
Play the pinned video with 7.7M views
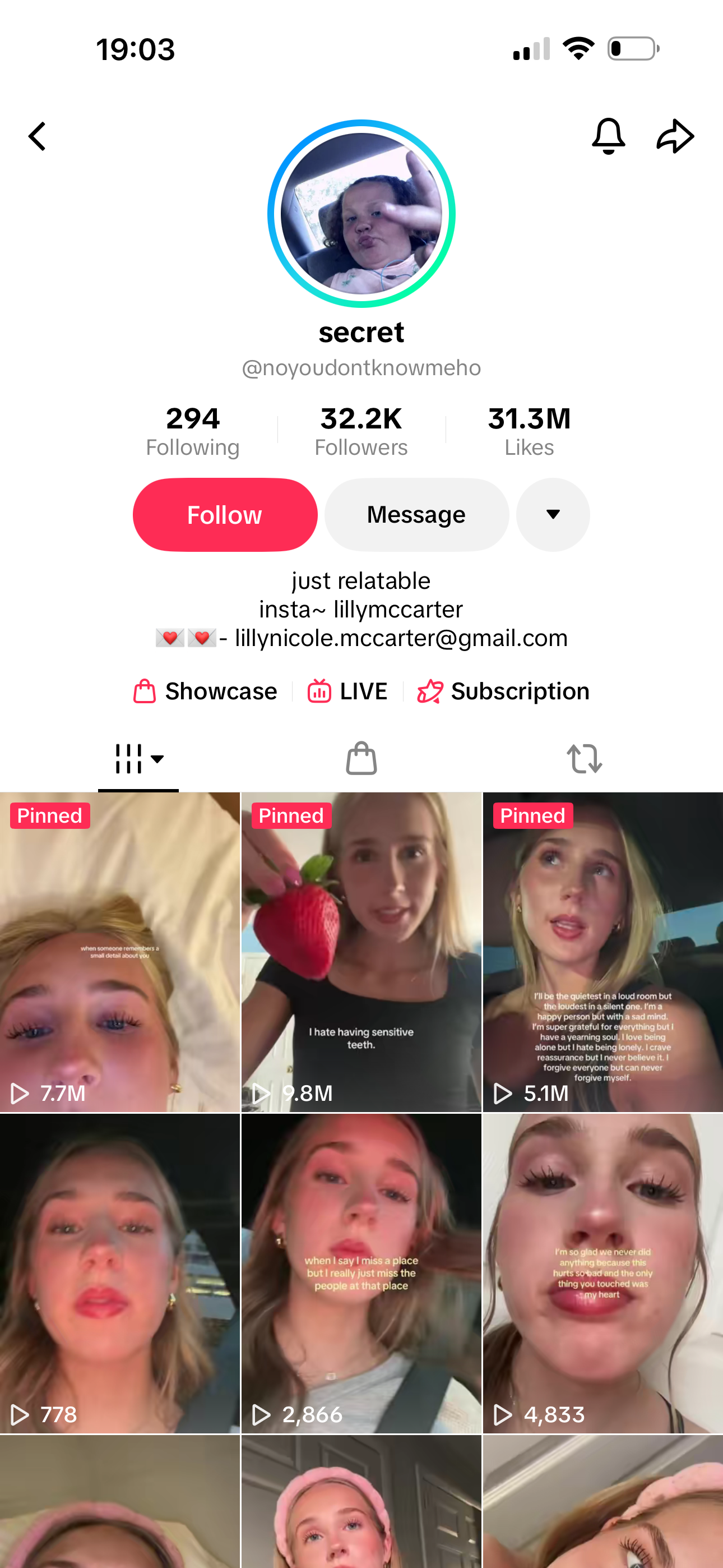120,952
